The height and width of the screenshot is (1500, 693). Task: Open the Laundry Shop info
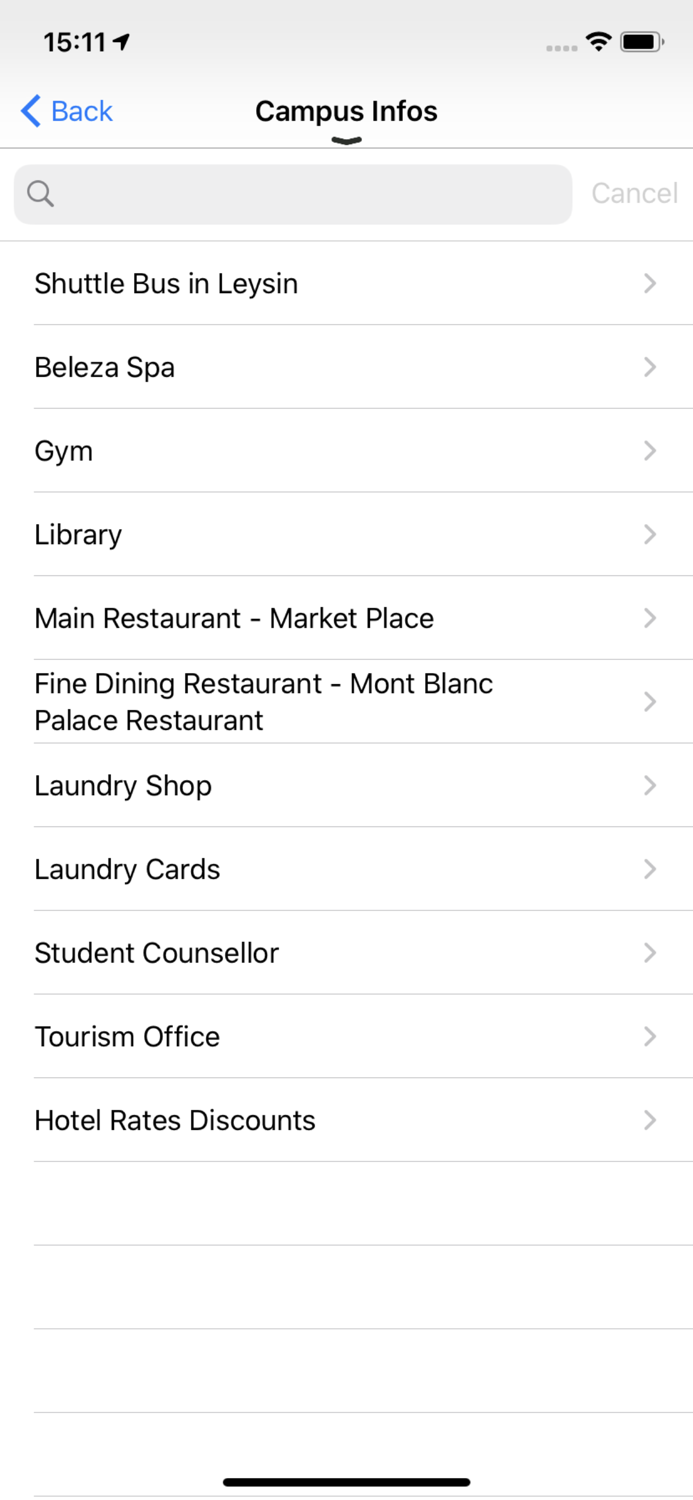(x=346, y=786)
